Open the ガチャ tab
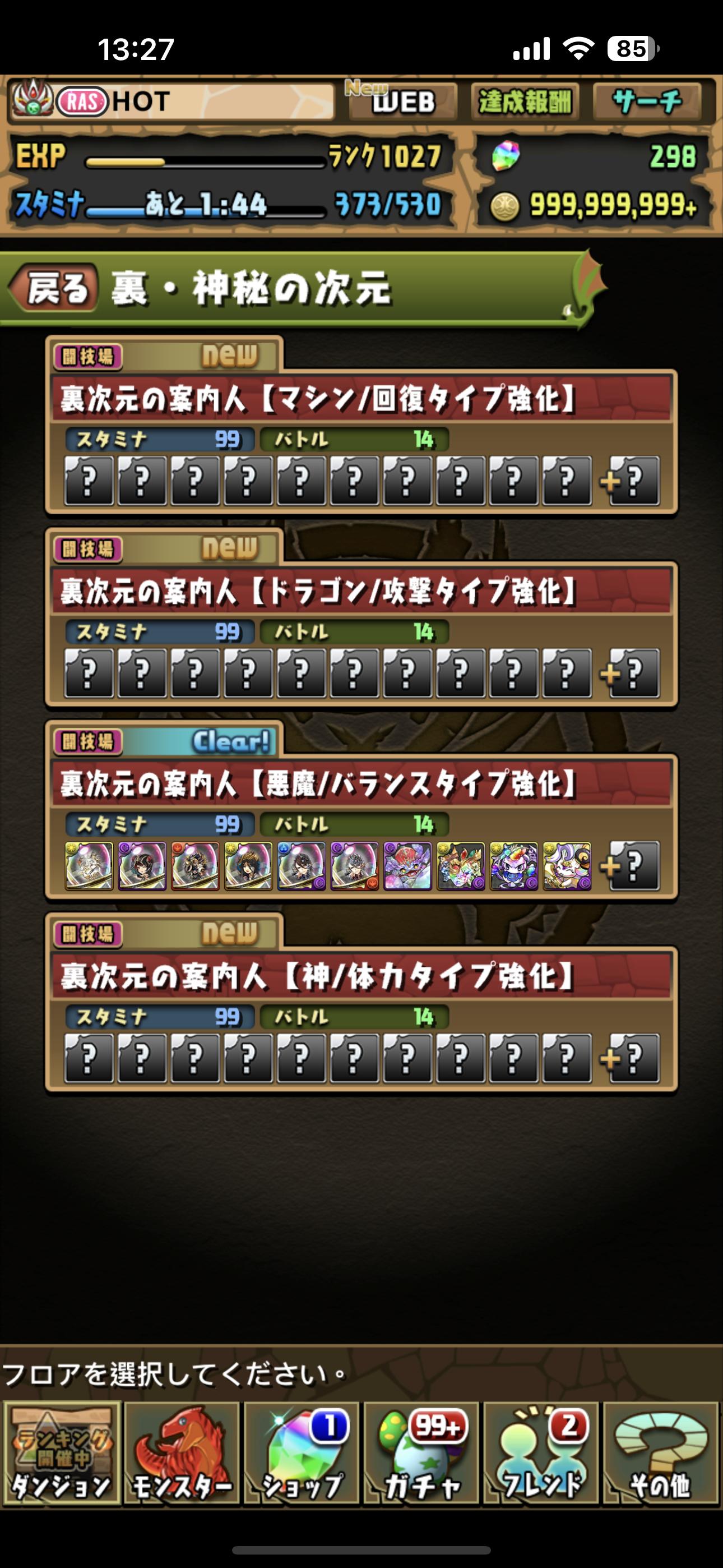The width and height of the screenshot is (723, 1568). point(423,1454)
